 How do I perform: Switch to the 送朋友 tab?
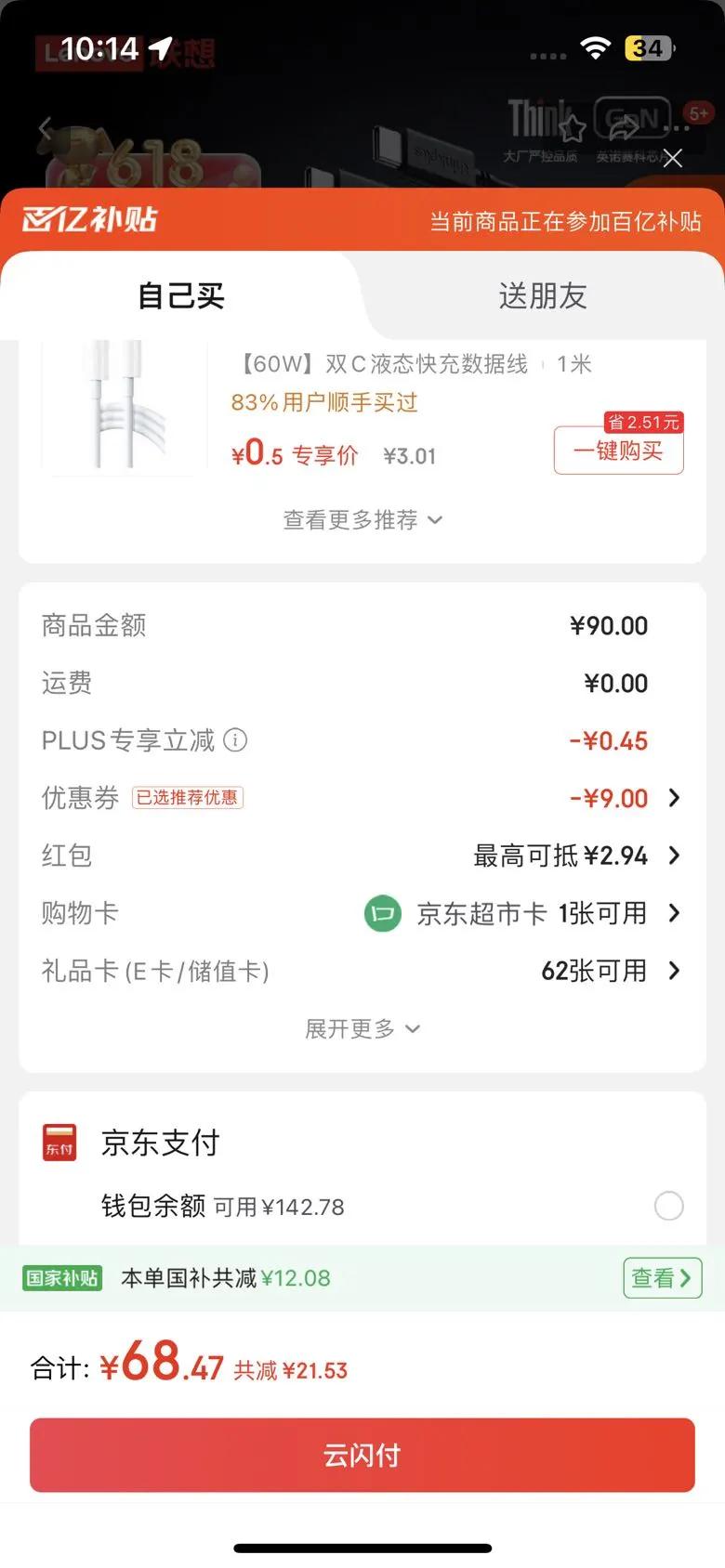pos(543,296)
